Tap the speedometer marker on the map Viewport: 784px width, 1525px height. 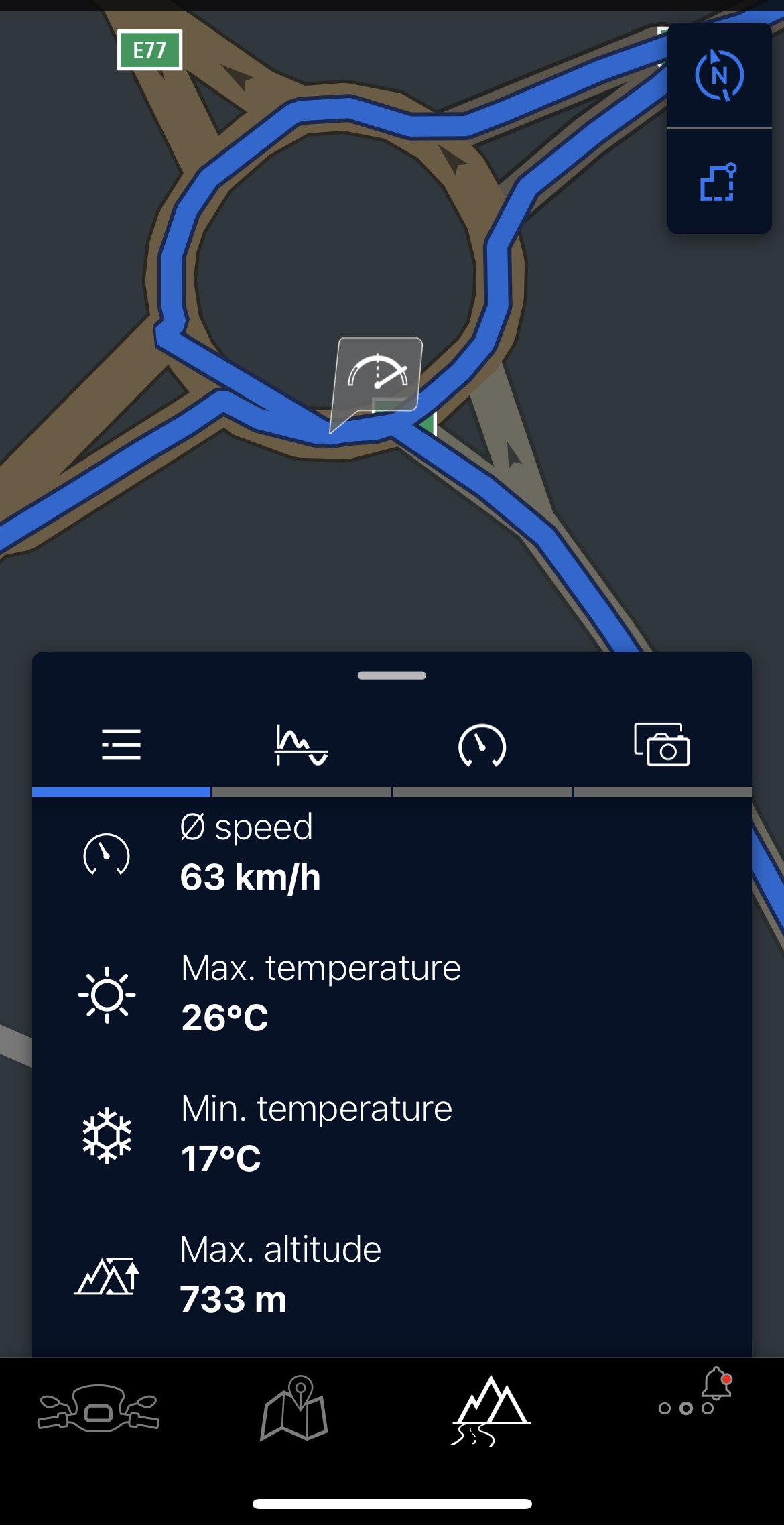click(x=378, y=375)
